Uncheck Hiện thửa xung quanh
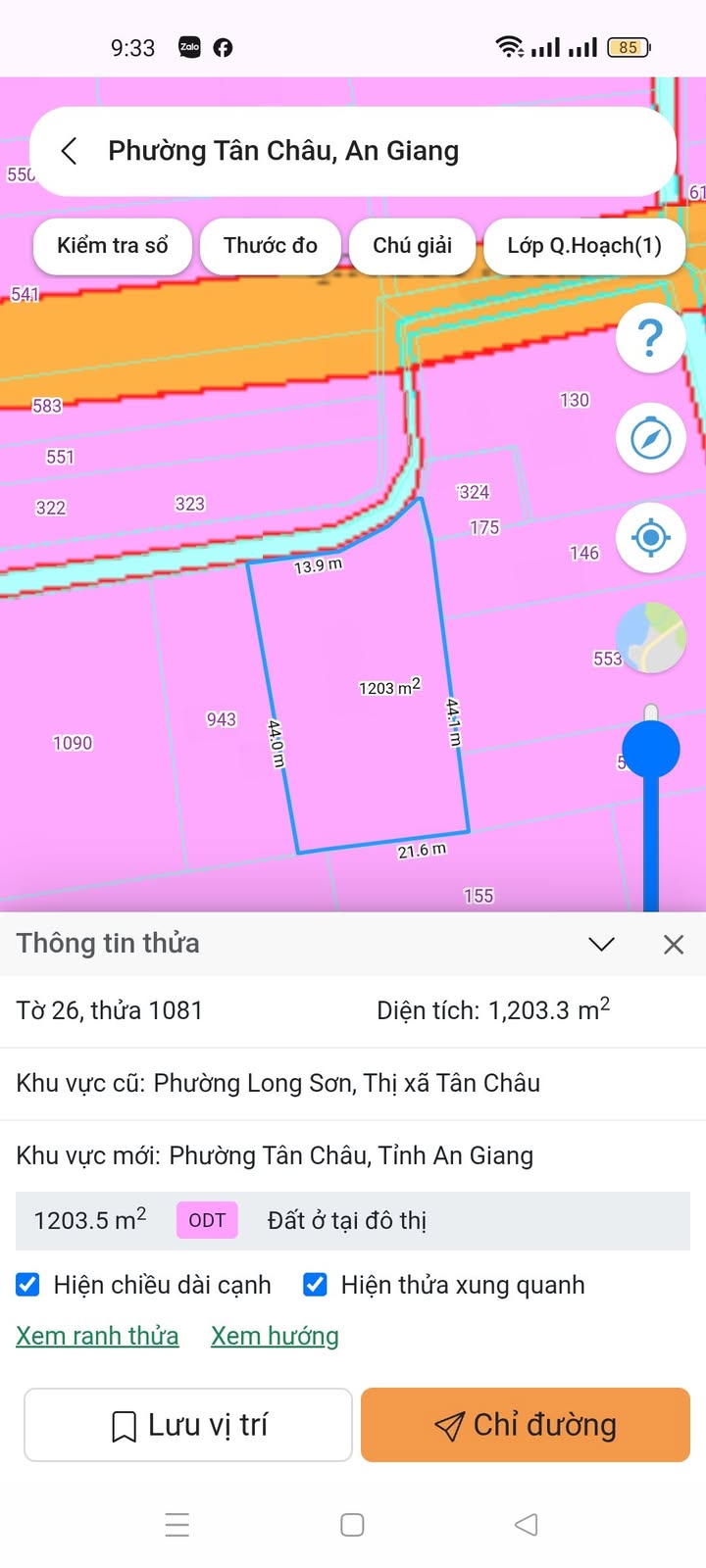Viewport: 706px width, 1568px height. point(315,1285)
